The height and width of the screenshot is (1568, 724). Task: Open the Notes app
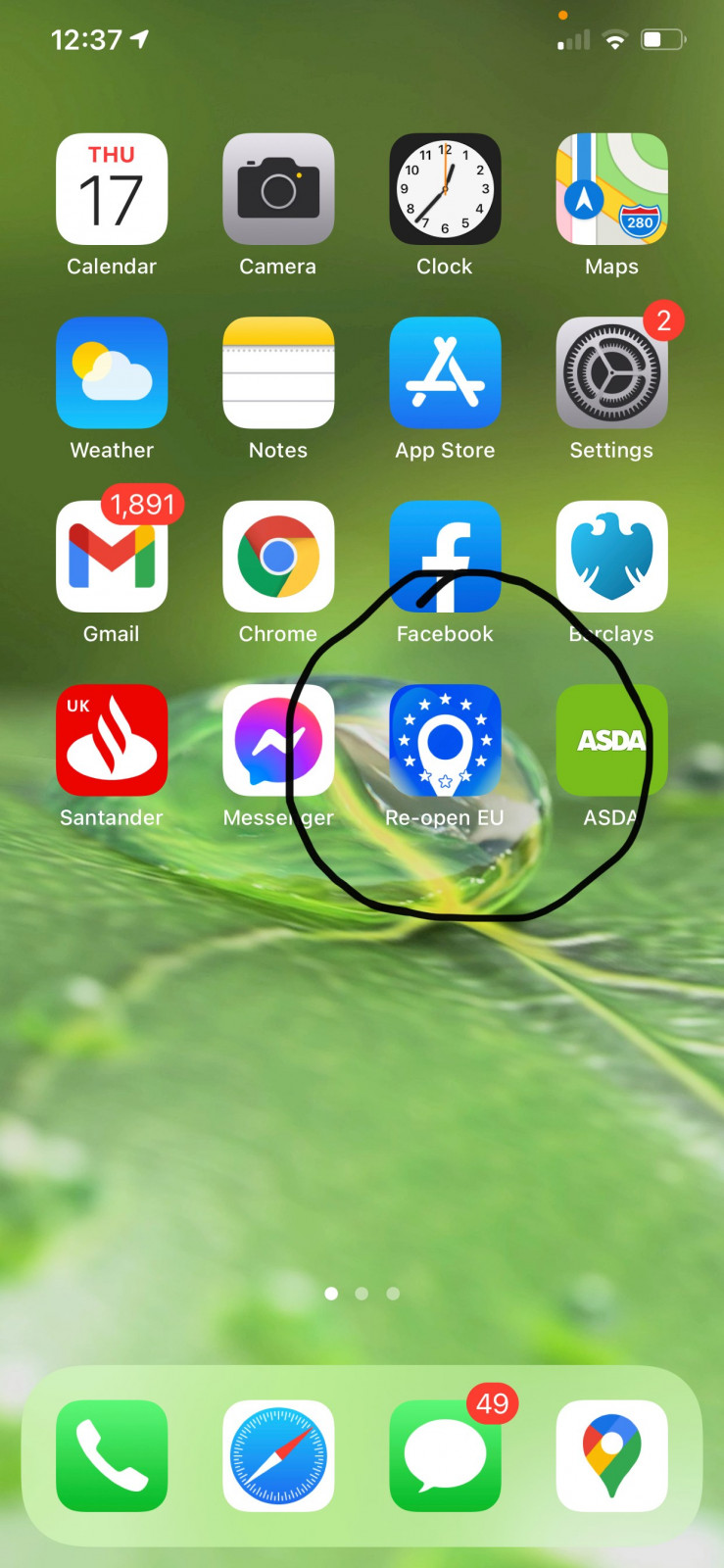coord(278,372)
